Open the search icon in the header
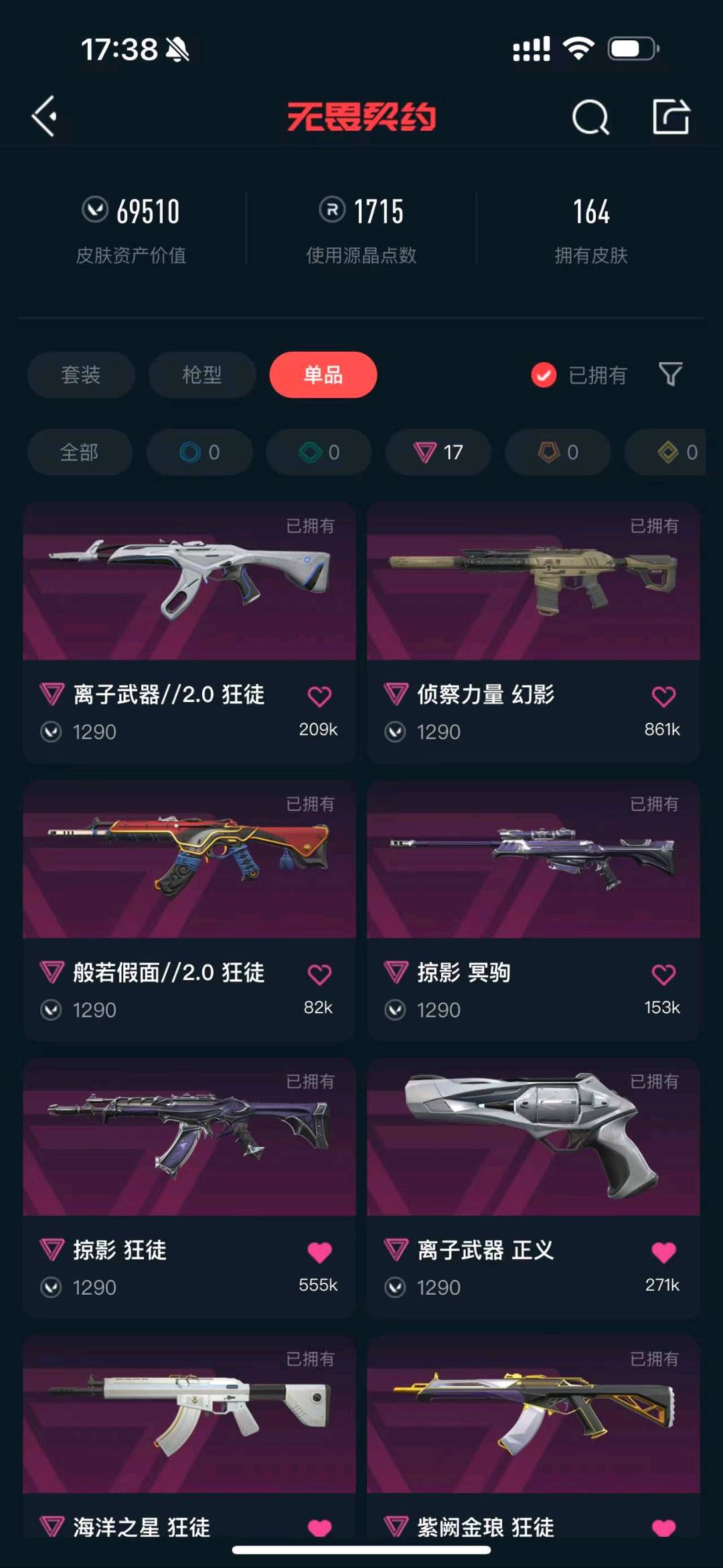 pos(590,118)
